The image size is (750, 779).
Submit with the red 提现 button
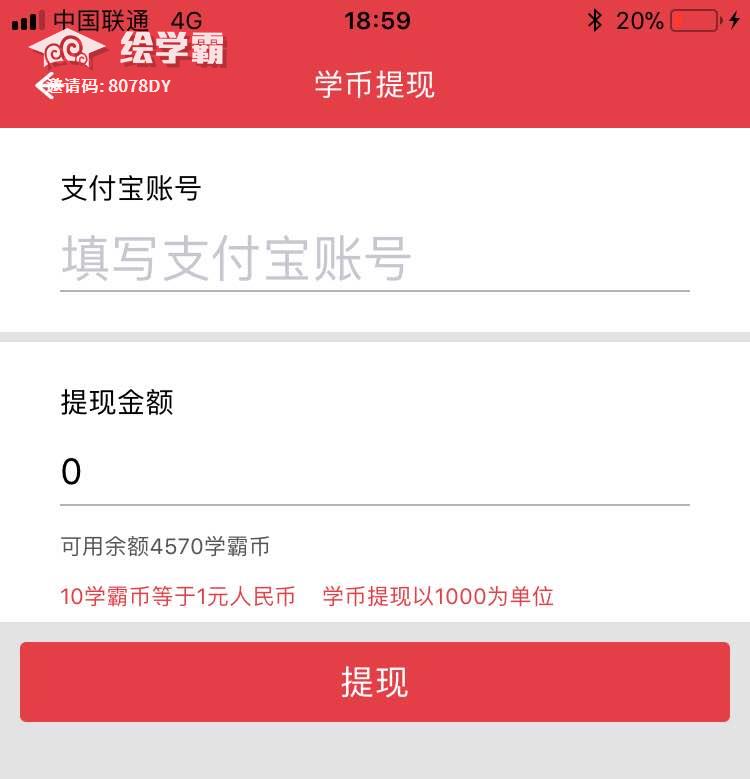(x=374, y=682)
